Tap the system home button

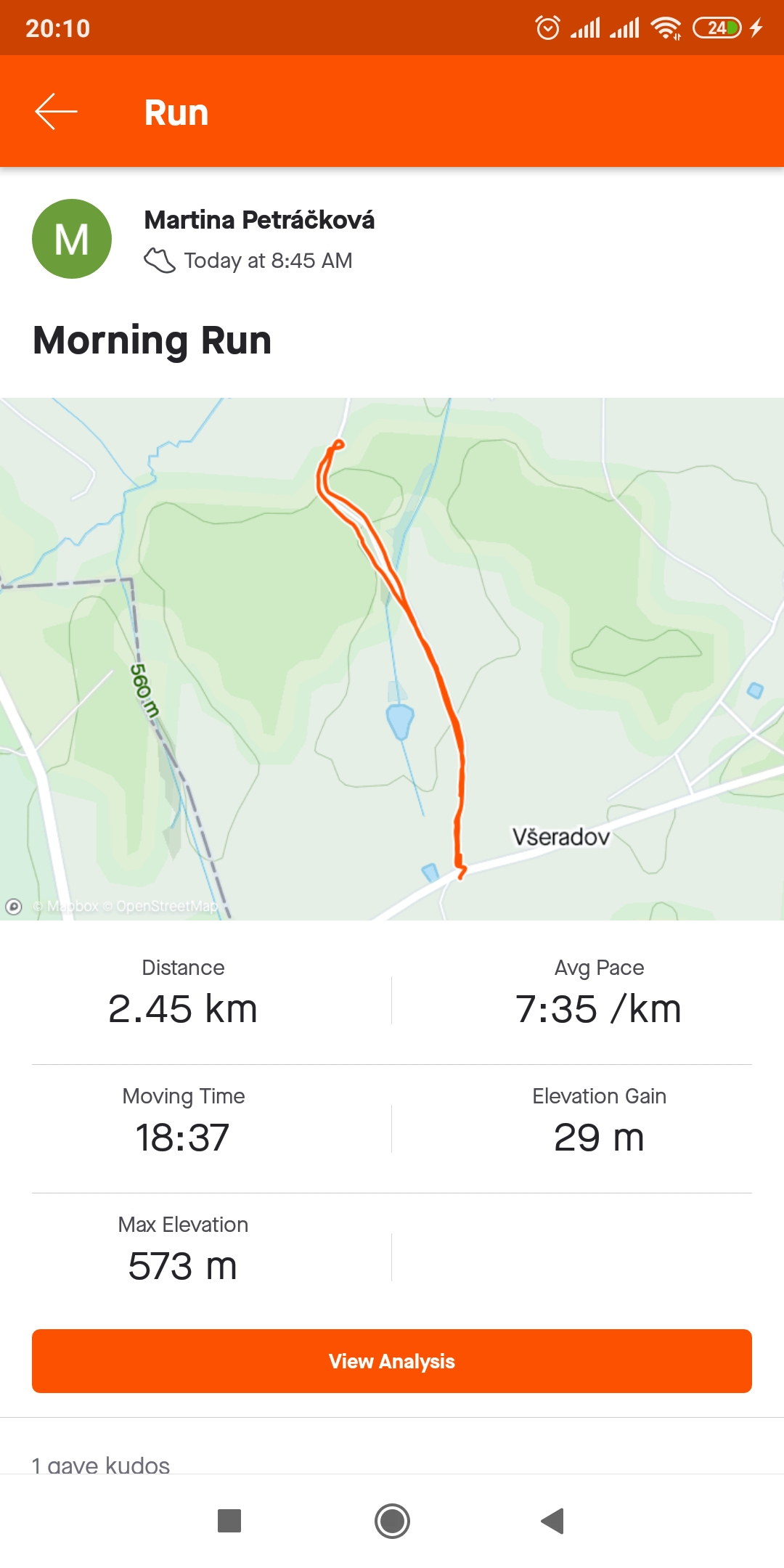pos(392,1521)
